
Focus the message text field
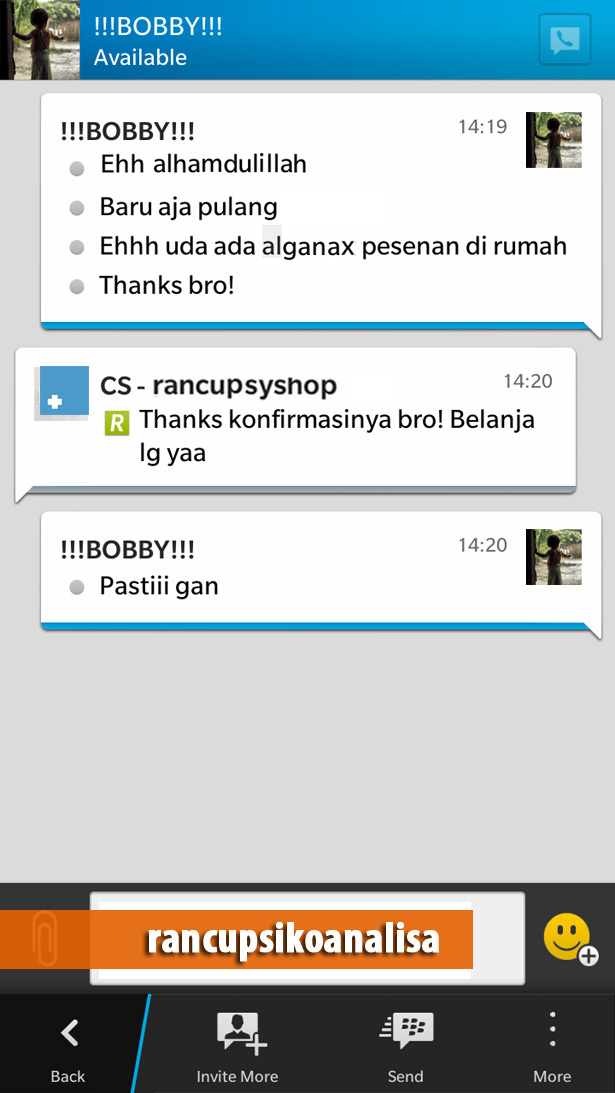click(x=306, y=939)
